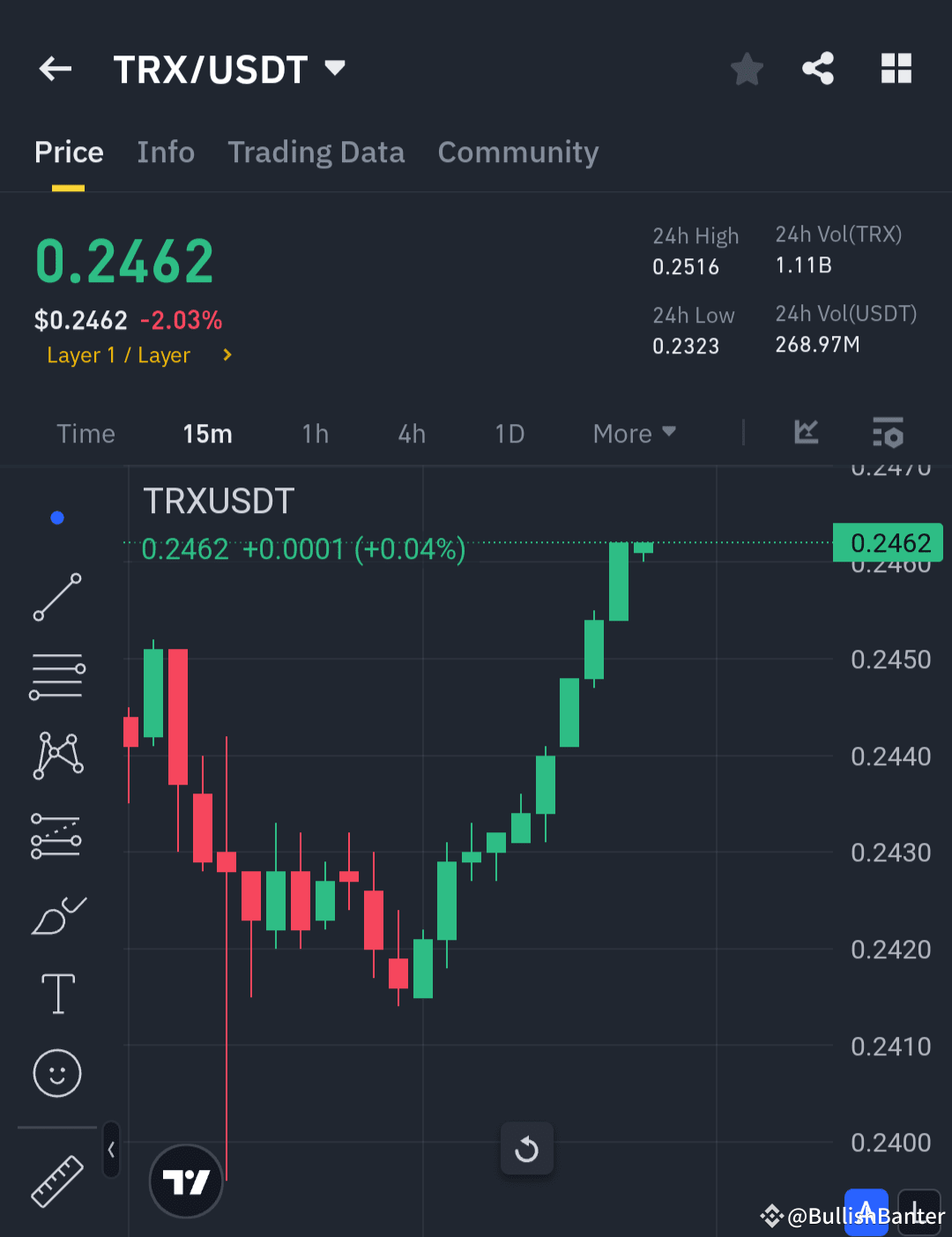
Task: Toggle the indicators overlay icon
Action: [x=888, y=433]
